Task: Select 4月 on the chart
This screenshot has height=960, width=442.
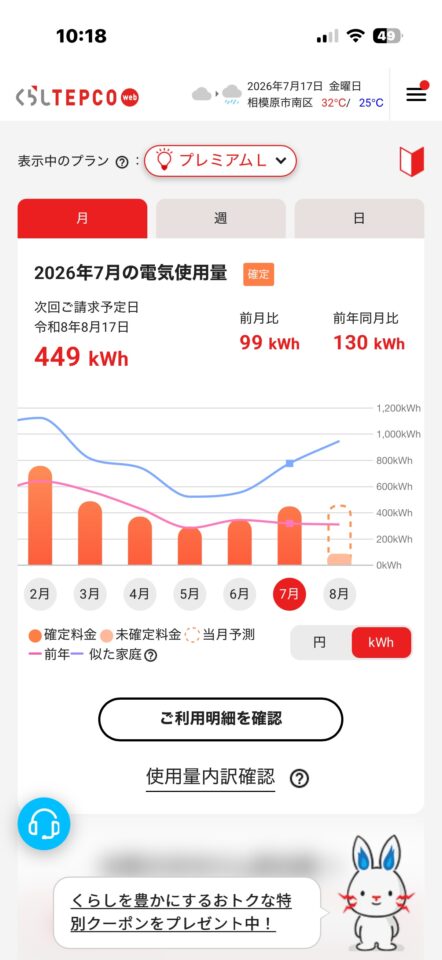Action: click(x=140, y=594)
